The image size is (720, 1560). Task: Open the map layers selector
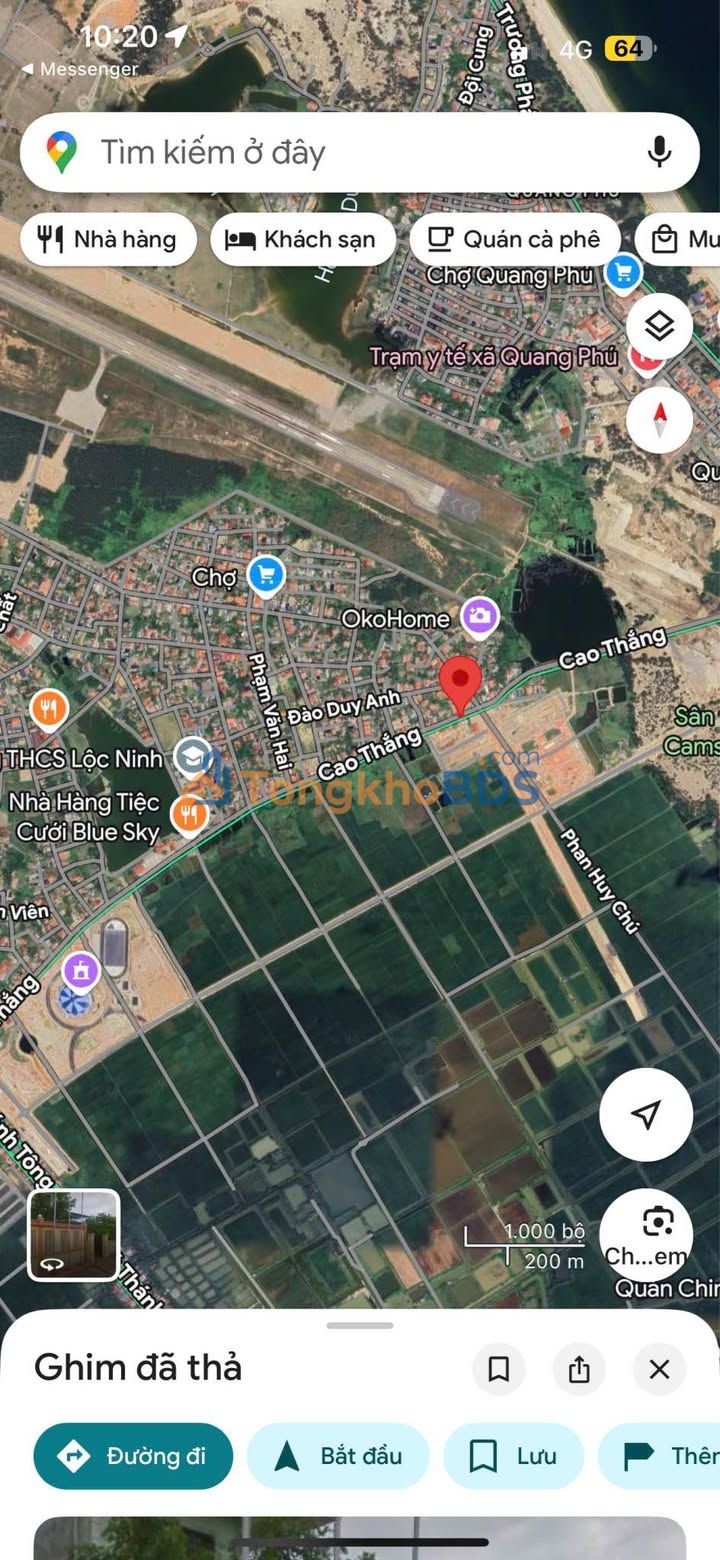(x=659, y=326)
